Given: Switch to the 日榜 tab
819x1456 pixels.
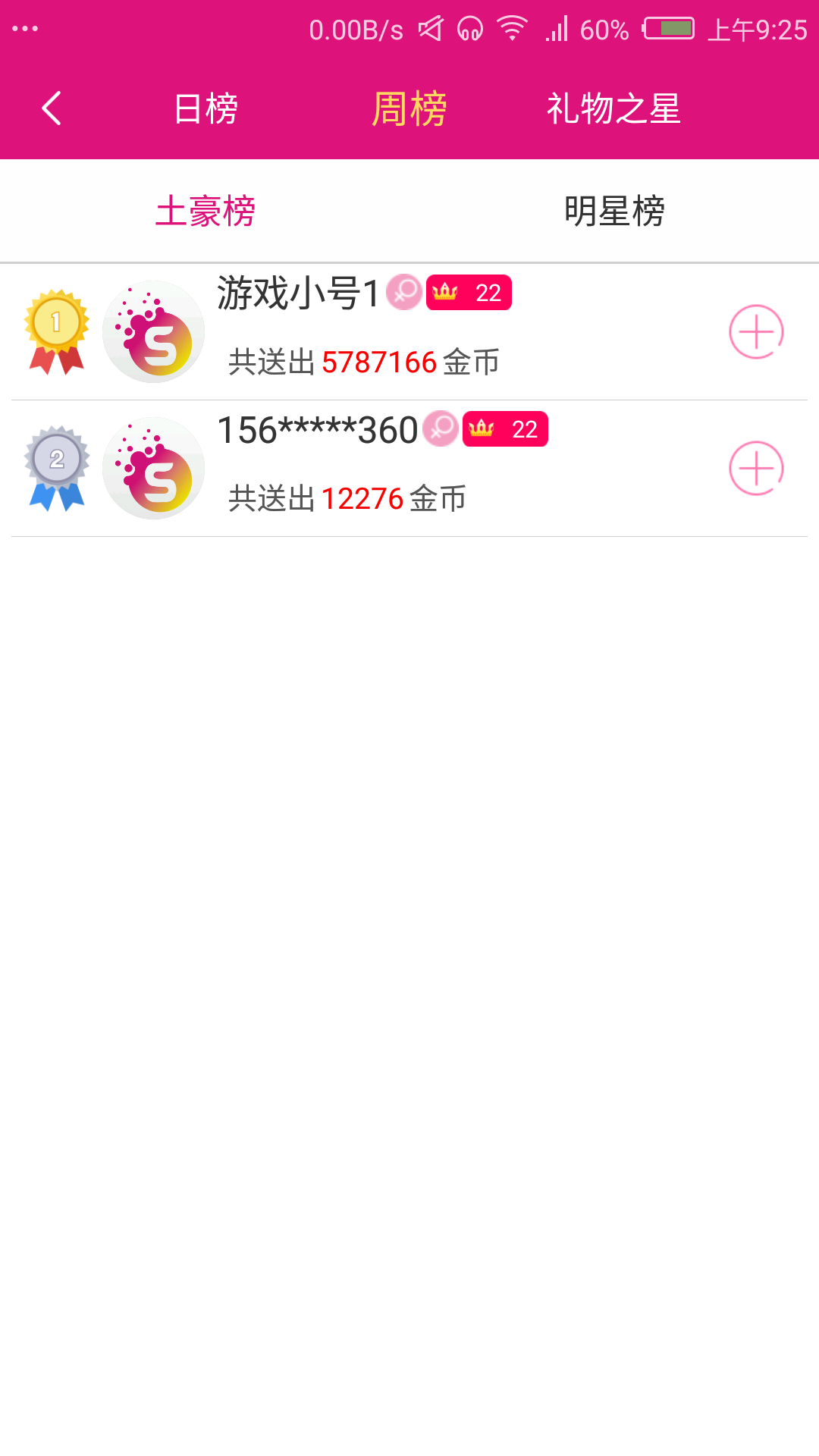Looking at the screenshot, I should (x=206, y=108).
